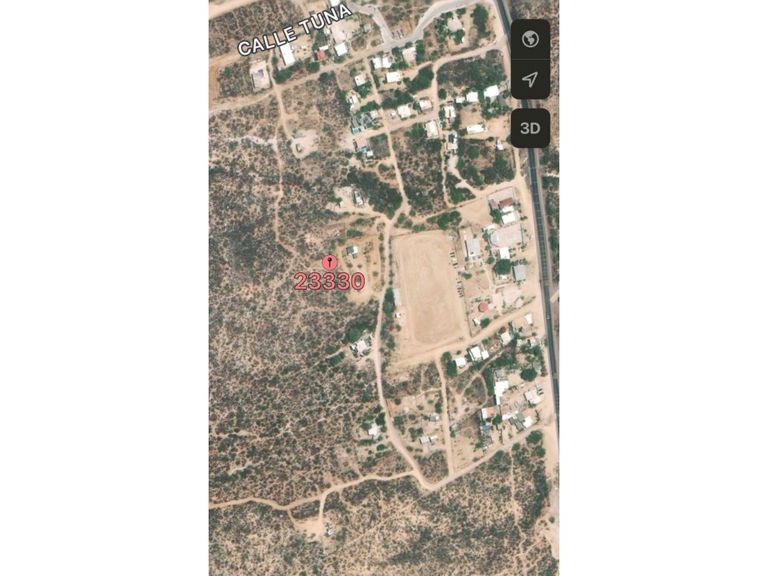Screen dimensions: 768x576
Task: Switch to 3D view
Action: click(x=530, y=128)
